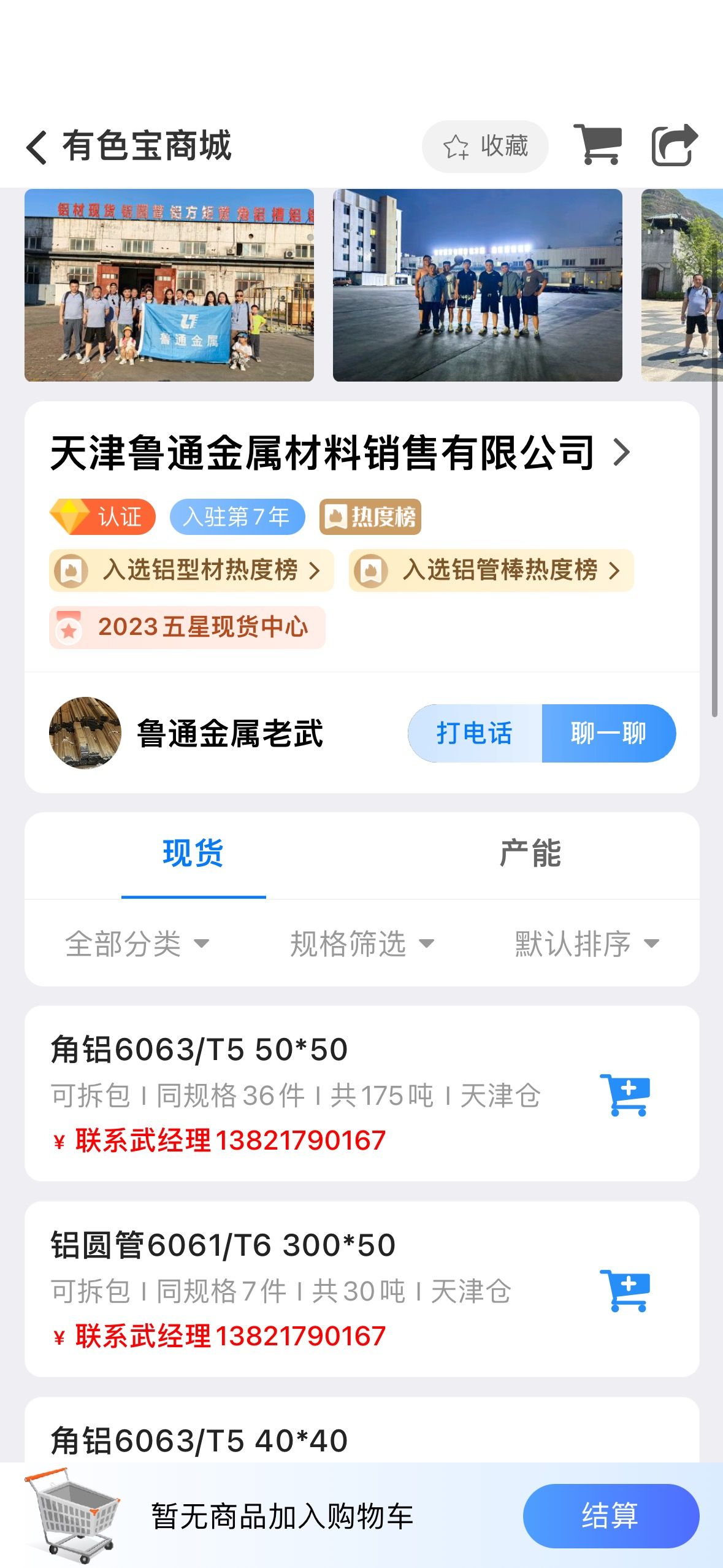Open 入选铝型材热度榜 ranking

point(191,570)
